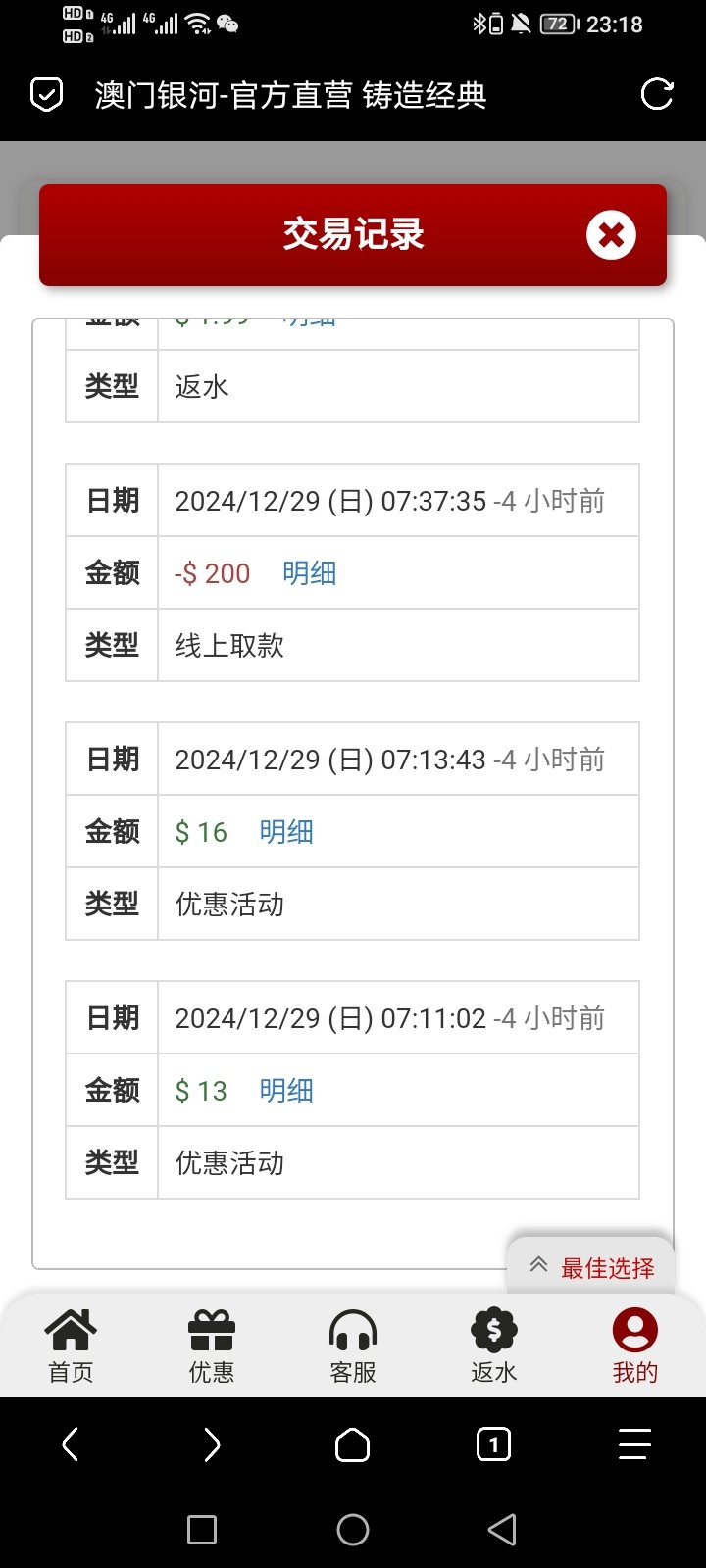Open the 我的 account tab
The image size is (706, 1568).
pos(635,1347)
